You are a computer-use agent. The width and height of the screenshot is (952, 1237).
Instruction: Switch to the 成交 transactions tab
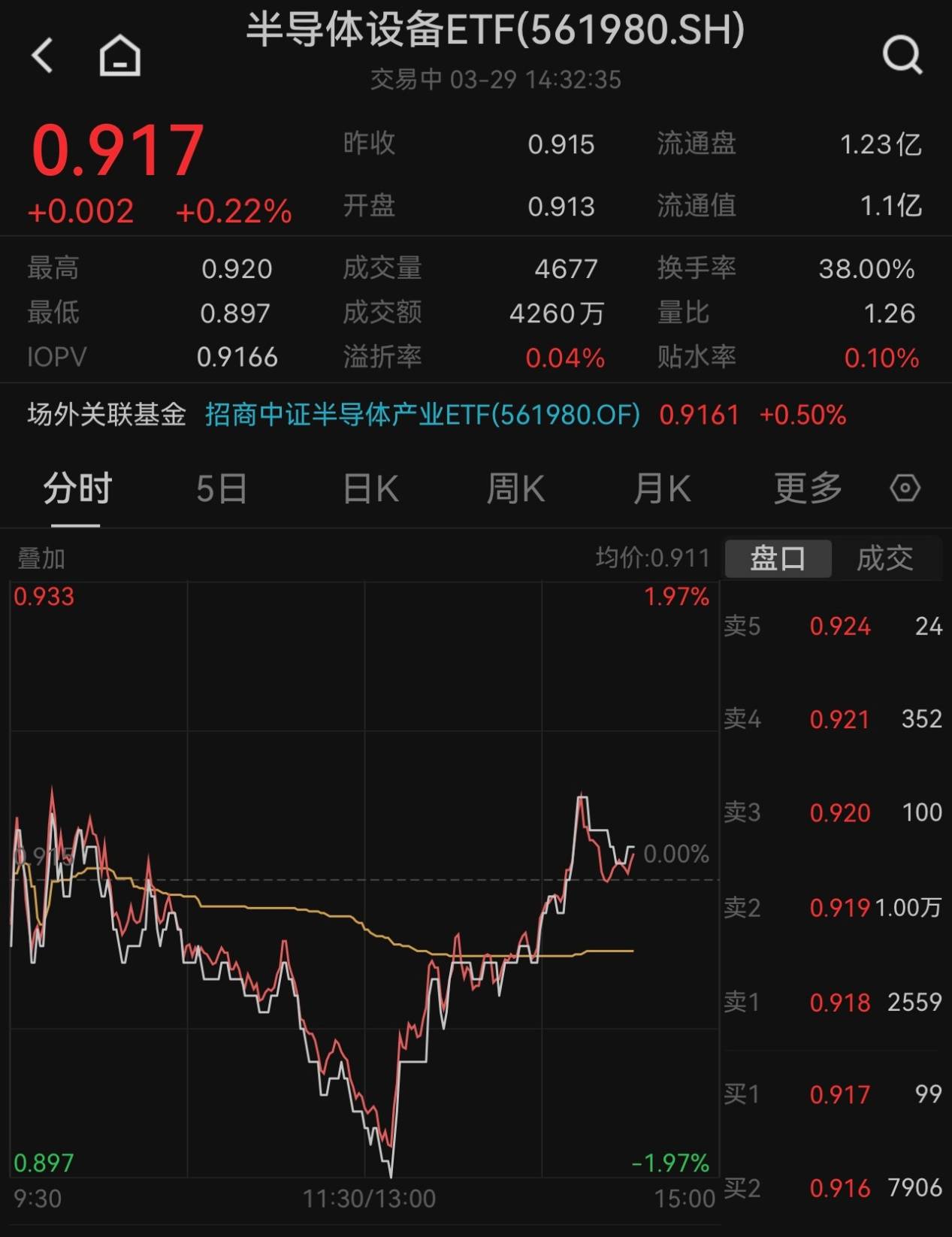tap(887, 558)
